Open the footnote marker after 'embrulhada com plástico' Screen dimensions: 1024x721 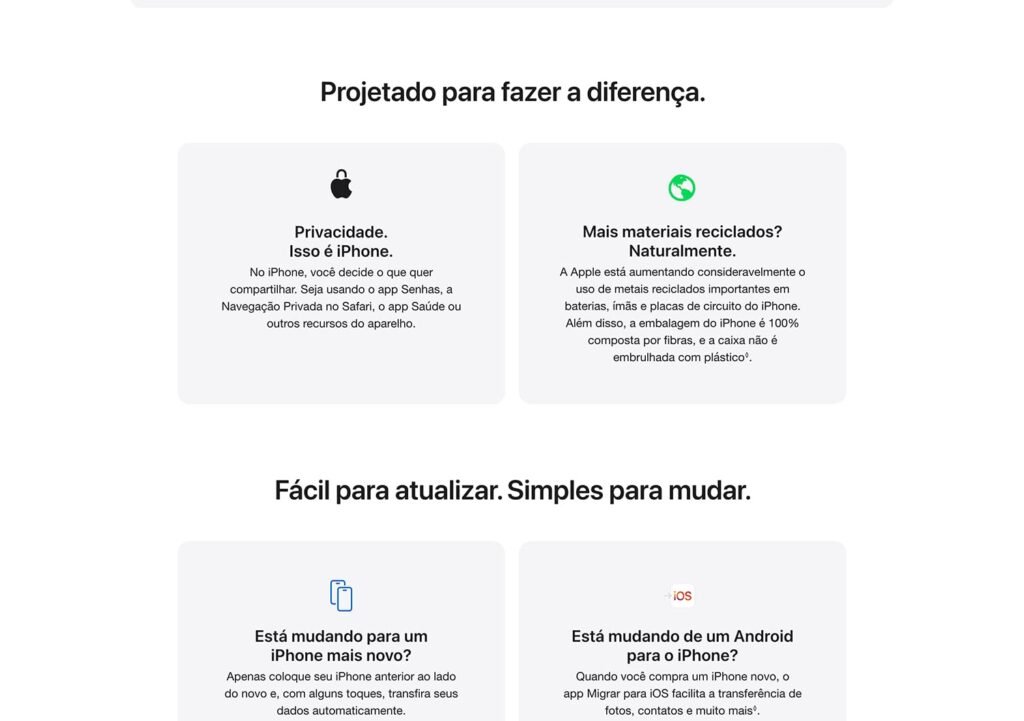747,355
